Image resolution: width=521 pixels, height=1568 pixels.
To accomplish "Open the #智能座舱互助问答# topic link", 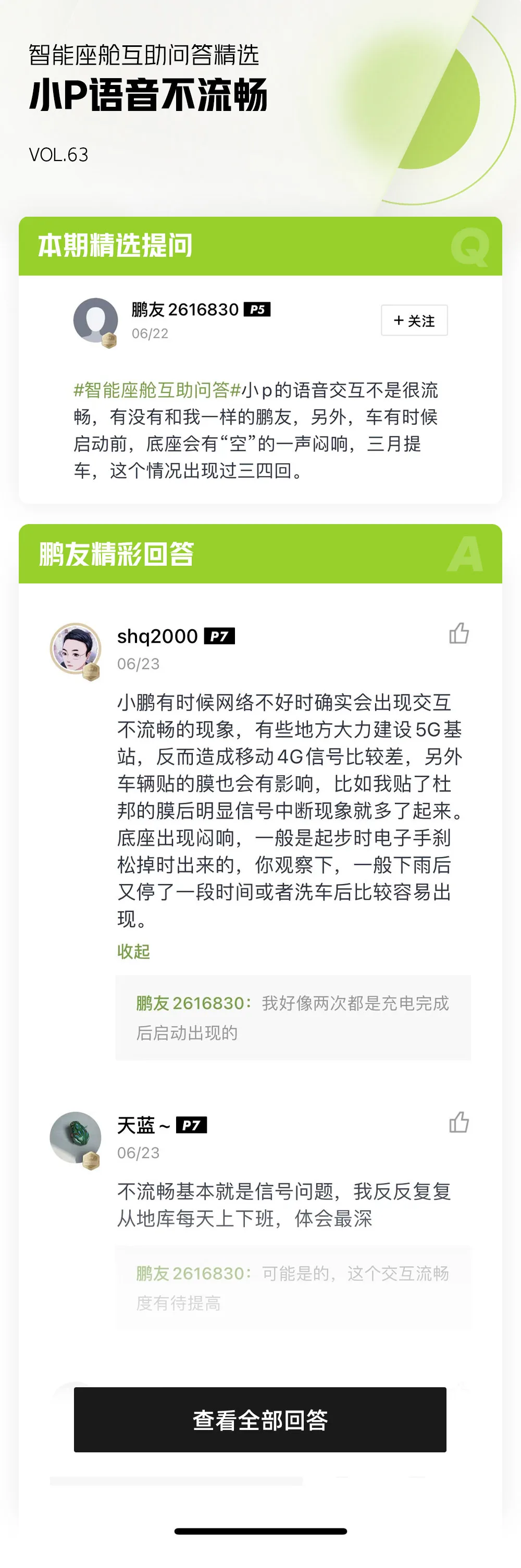I will 157,390.
